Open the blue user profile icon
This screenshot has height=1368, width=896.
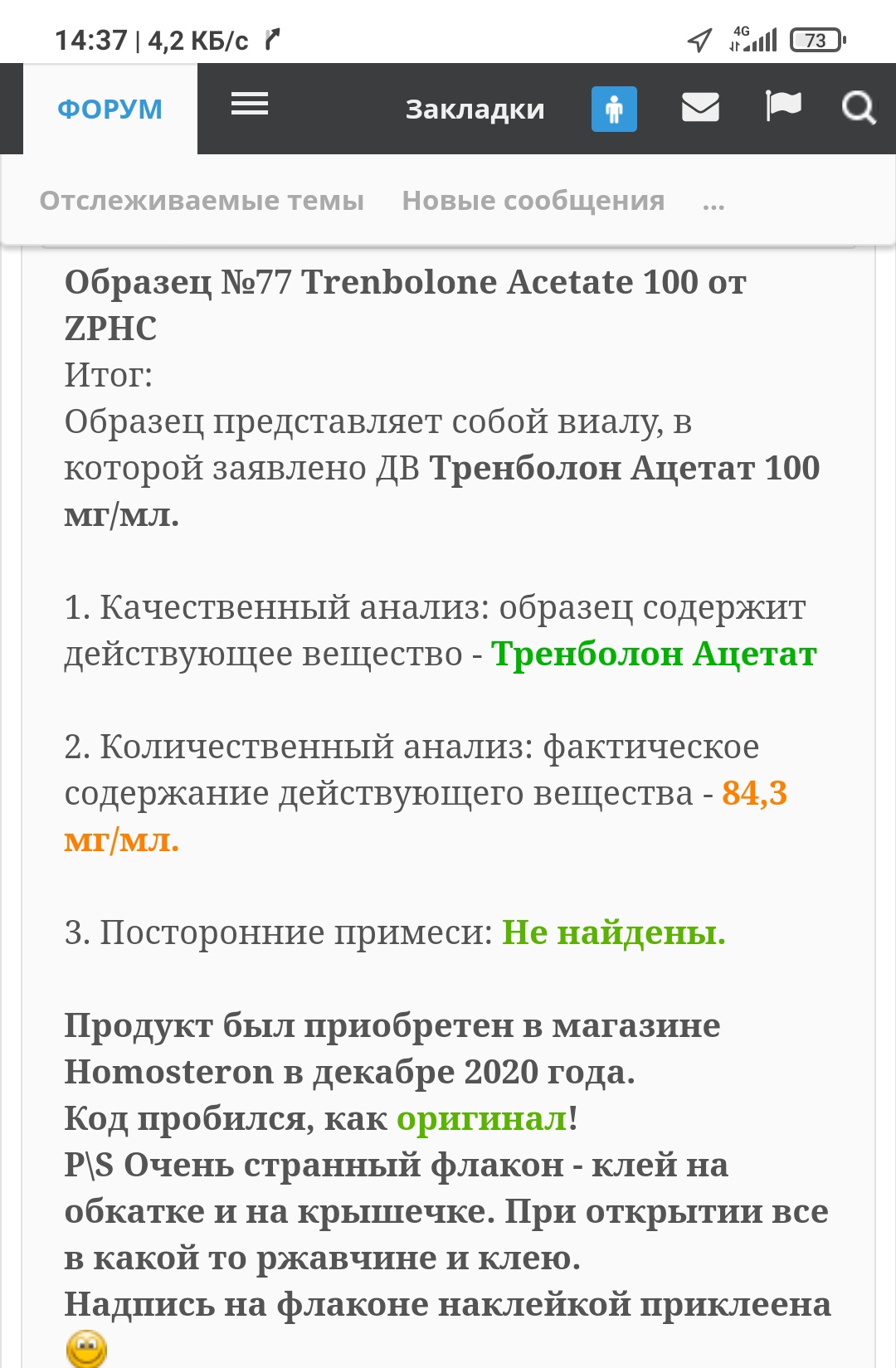point(614,109)
